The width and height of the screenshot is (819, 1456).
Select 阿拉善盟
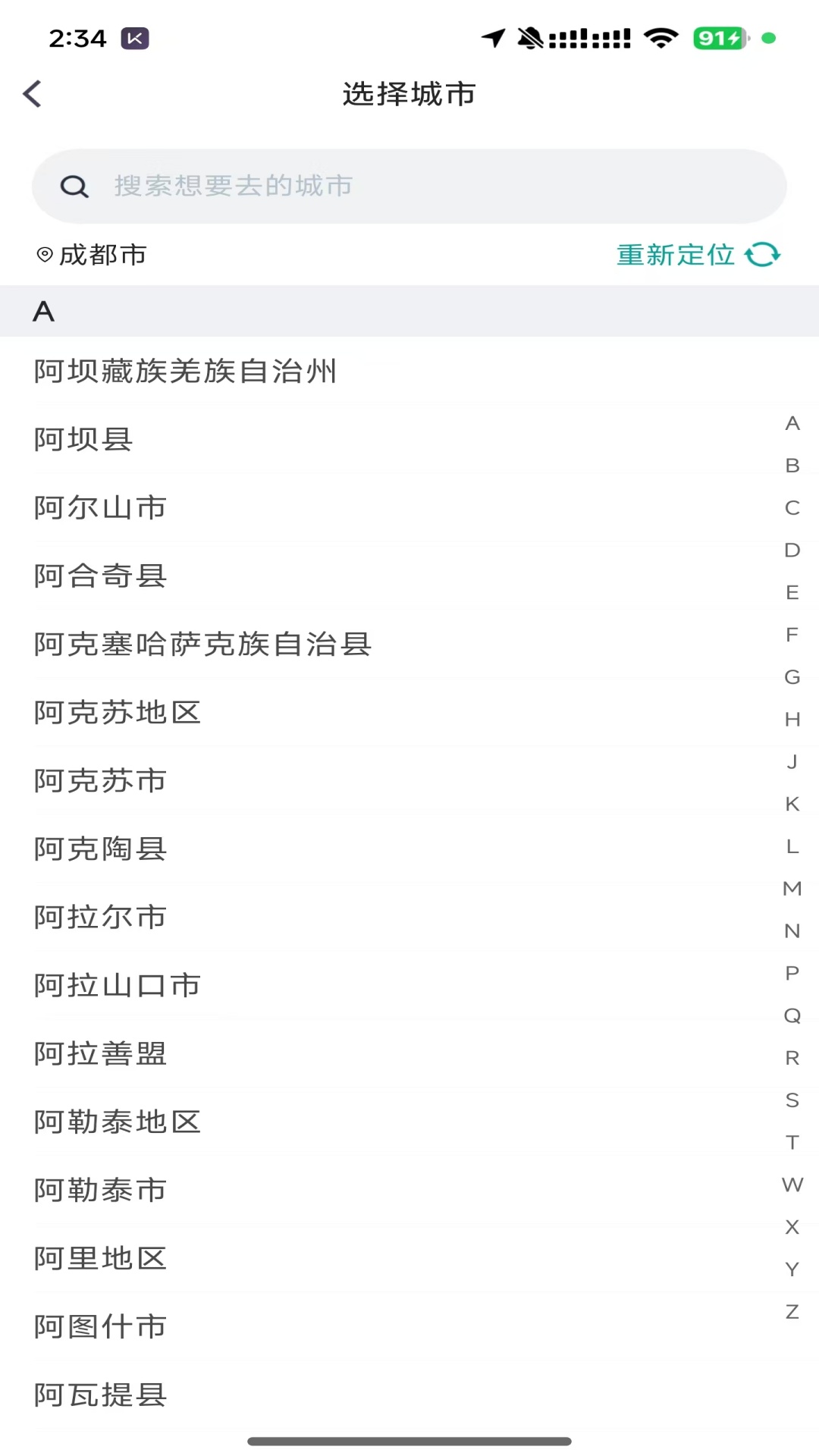[x=100, y=1053]
